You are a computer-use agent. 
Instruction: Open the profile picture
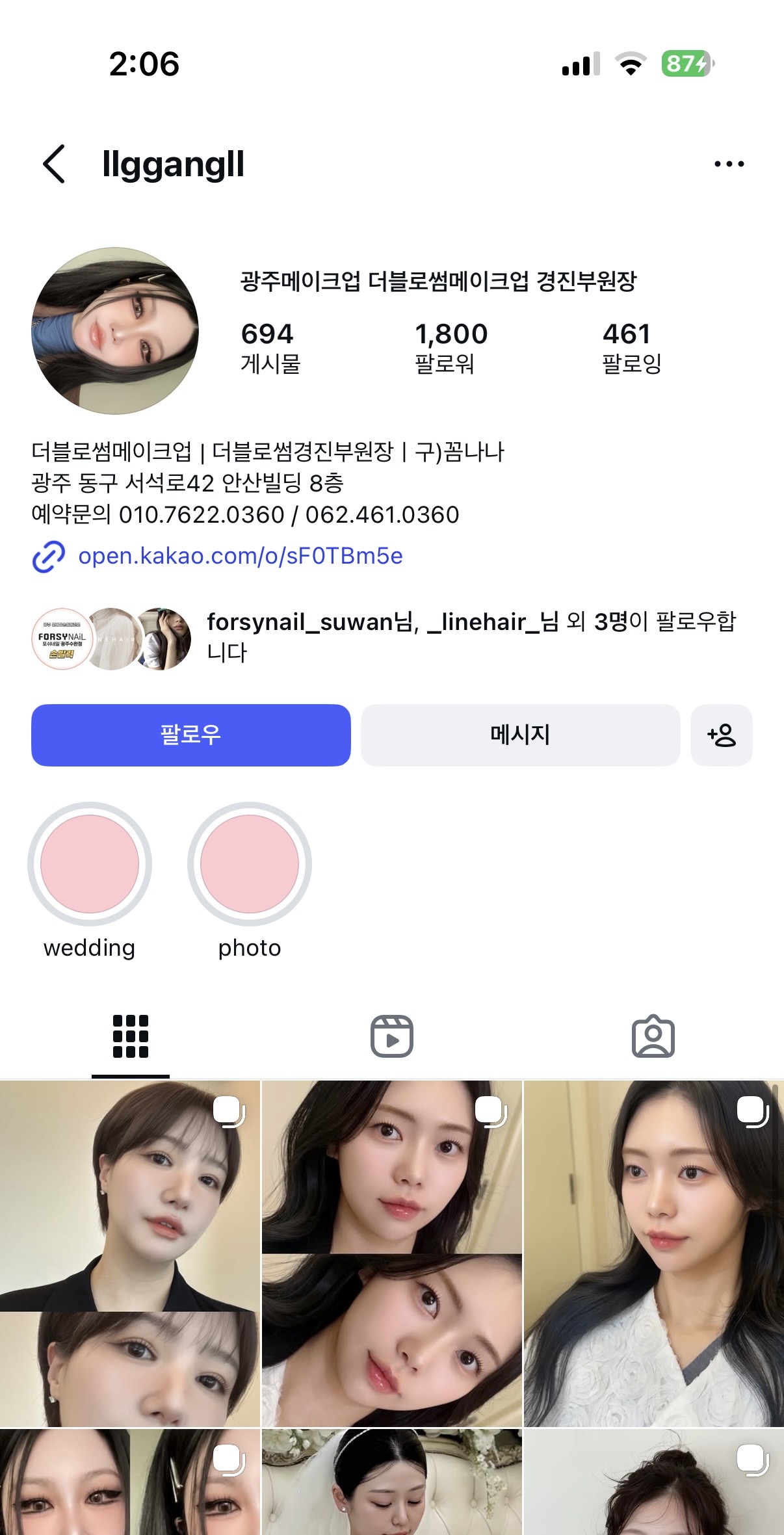pos(115,330)
